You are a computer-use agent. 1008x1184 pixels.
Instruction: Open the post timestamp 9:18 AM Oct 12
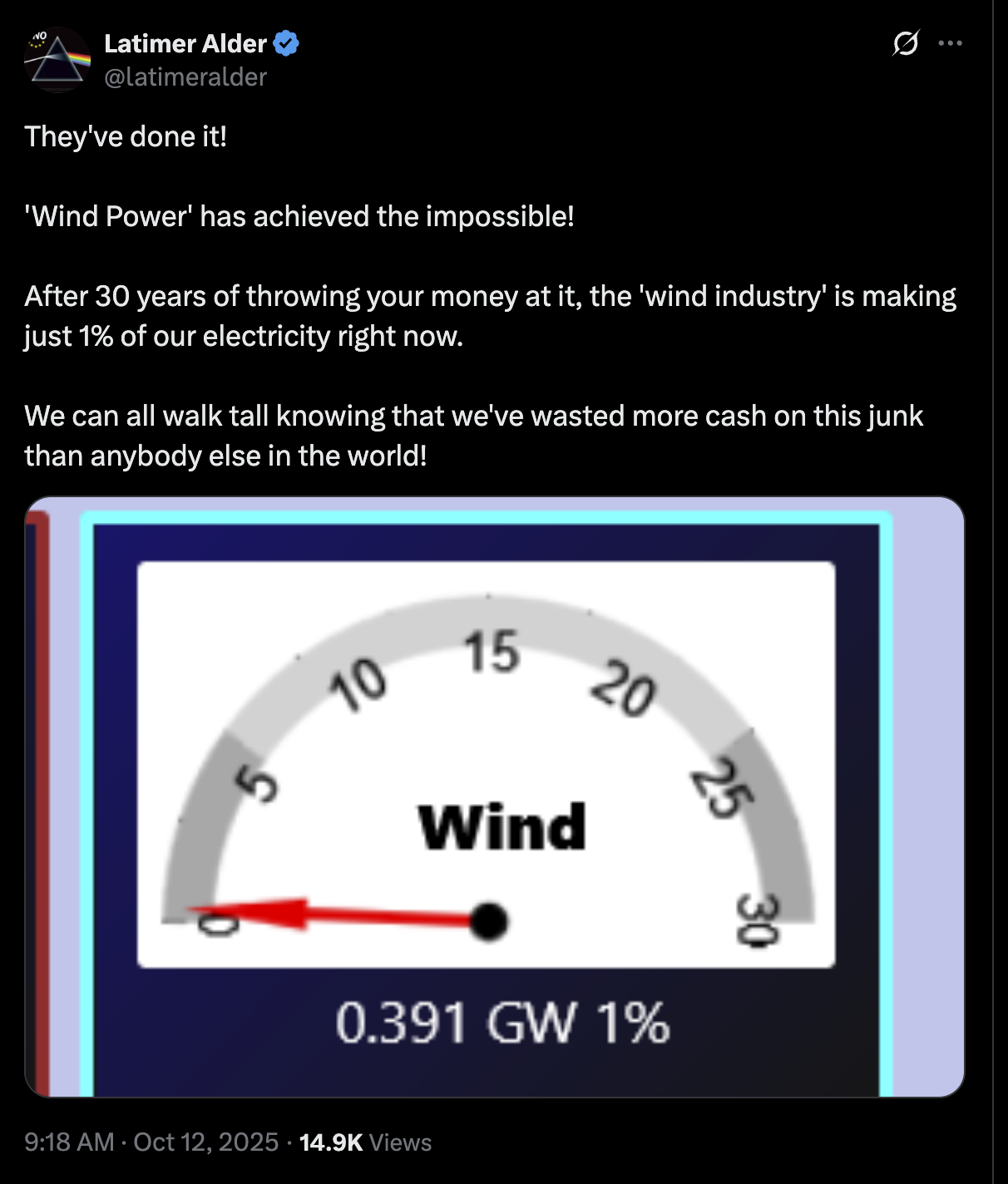pos(151,1142)
